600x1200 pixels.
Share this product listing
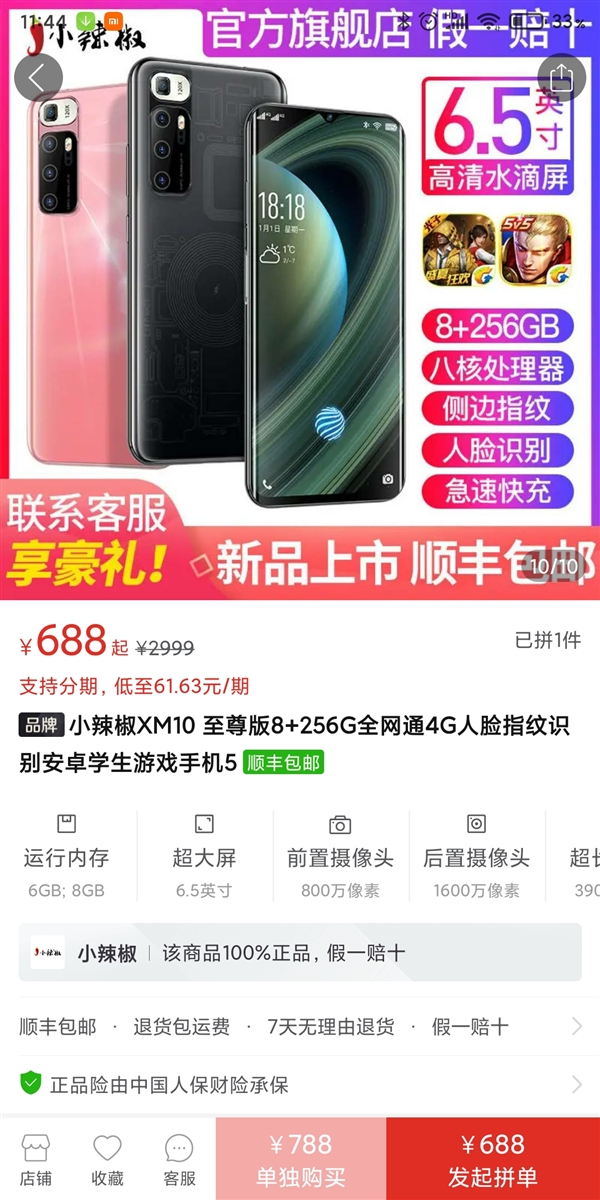(561, 77)
